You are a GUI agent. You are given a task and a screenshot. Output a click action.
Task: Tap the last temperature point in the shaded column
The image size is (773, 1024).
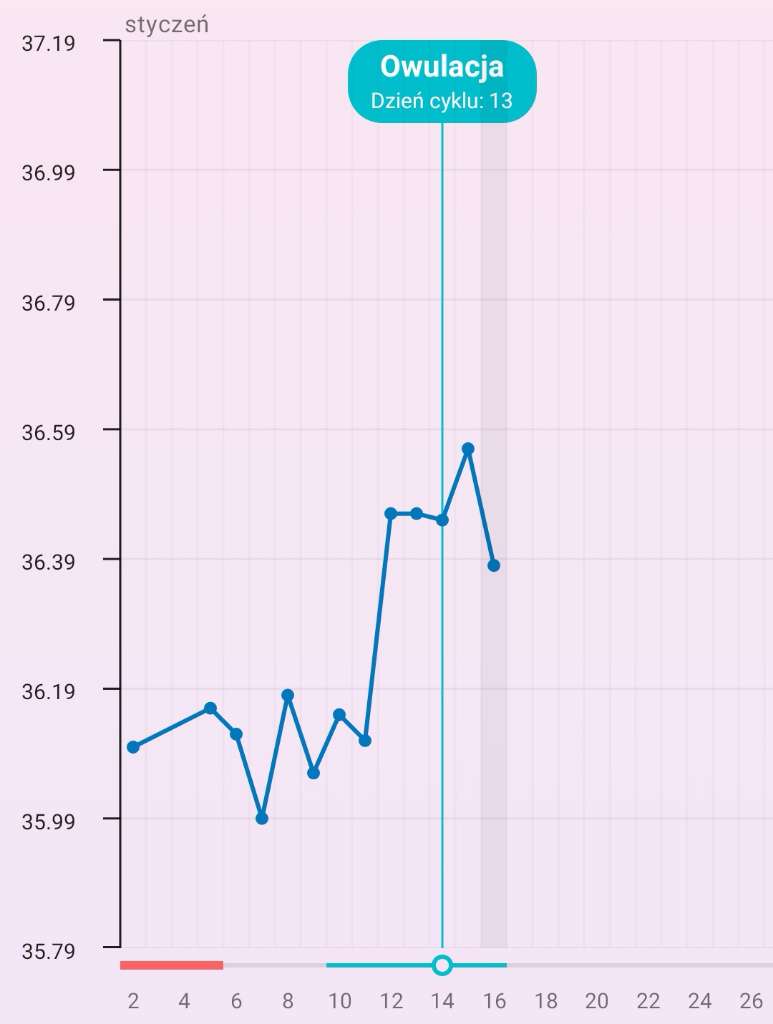click(494, 566)
